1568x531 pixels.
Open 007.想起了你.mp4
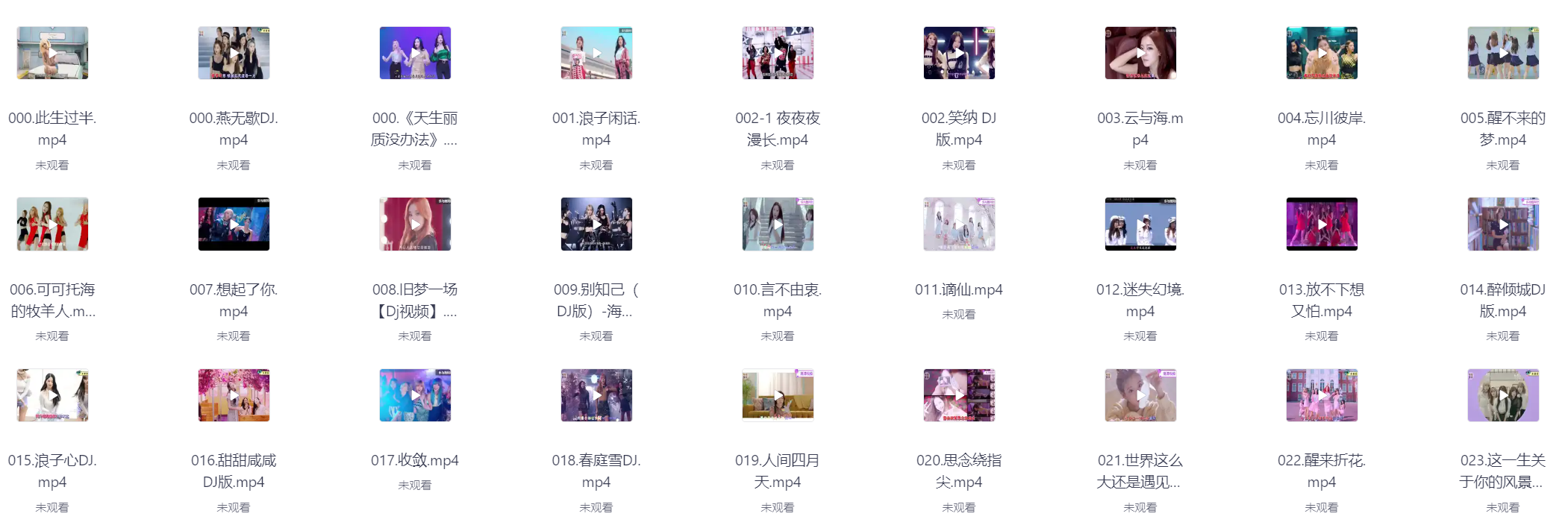click(x=234, y=224)
